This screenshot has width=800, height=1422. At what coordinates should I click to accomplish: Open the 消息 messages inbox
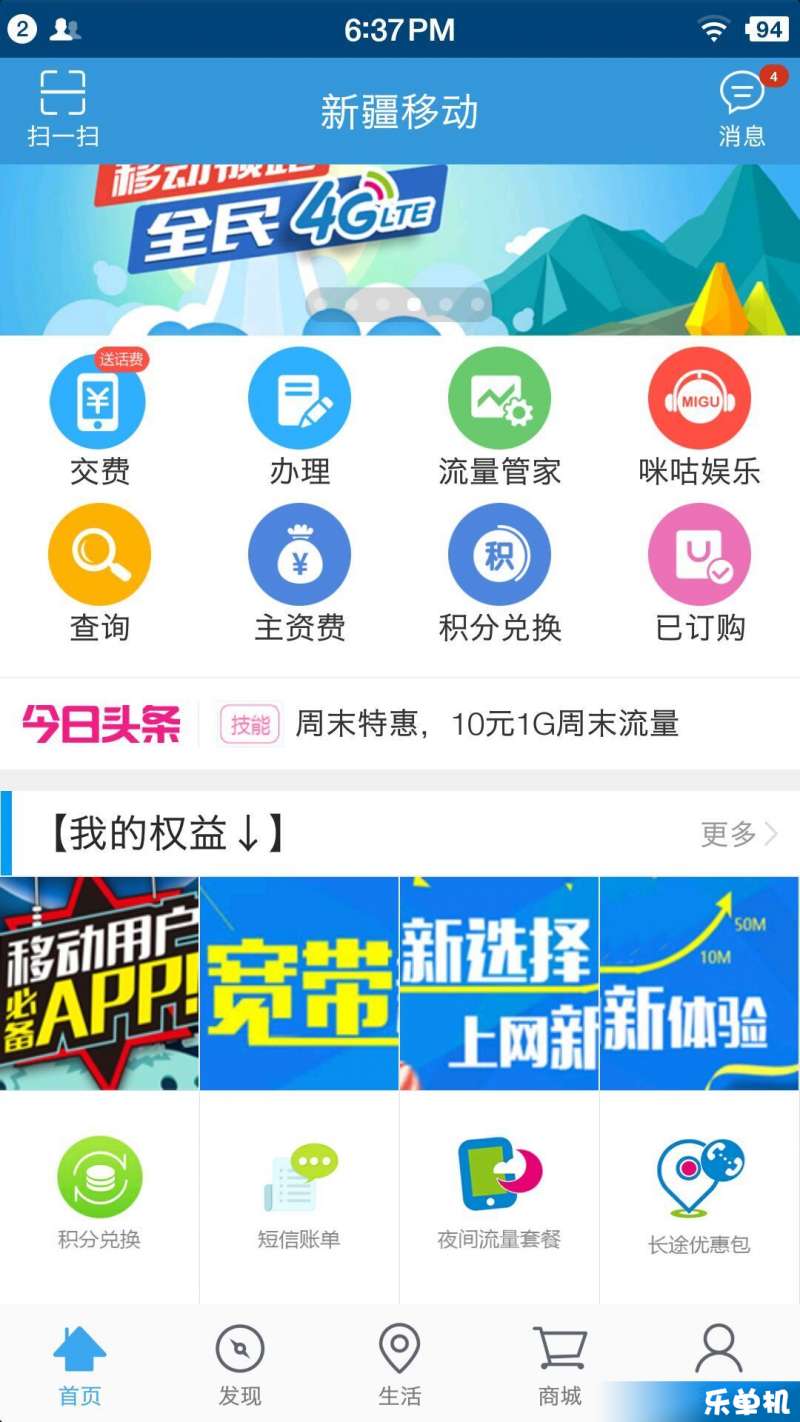click(742, 108)
